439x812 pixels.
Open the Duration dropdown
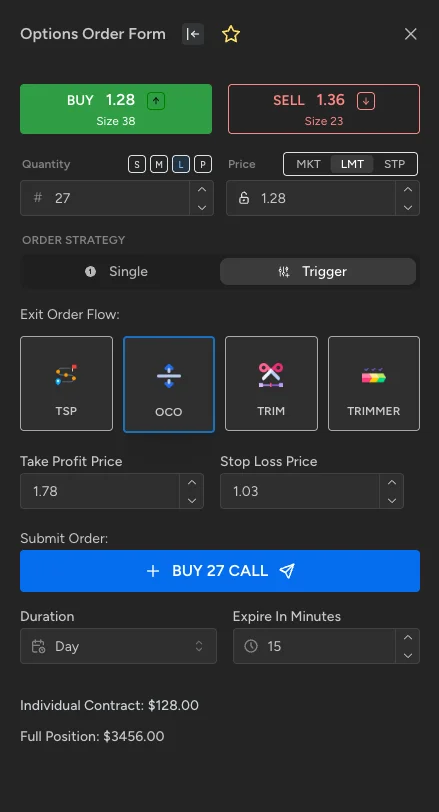[119, 646]
